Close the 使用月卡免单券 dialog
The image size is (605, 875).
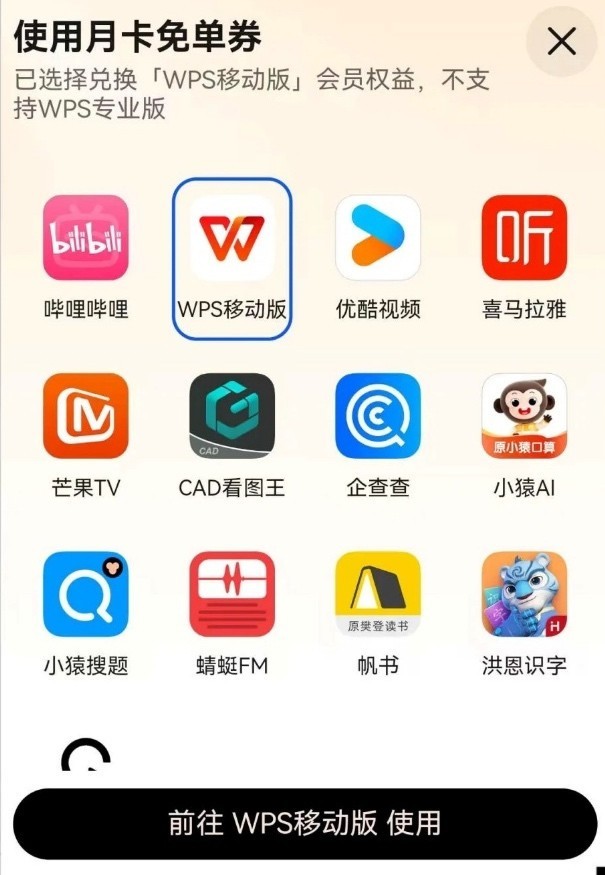pos(561,41)
